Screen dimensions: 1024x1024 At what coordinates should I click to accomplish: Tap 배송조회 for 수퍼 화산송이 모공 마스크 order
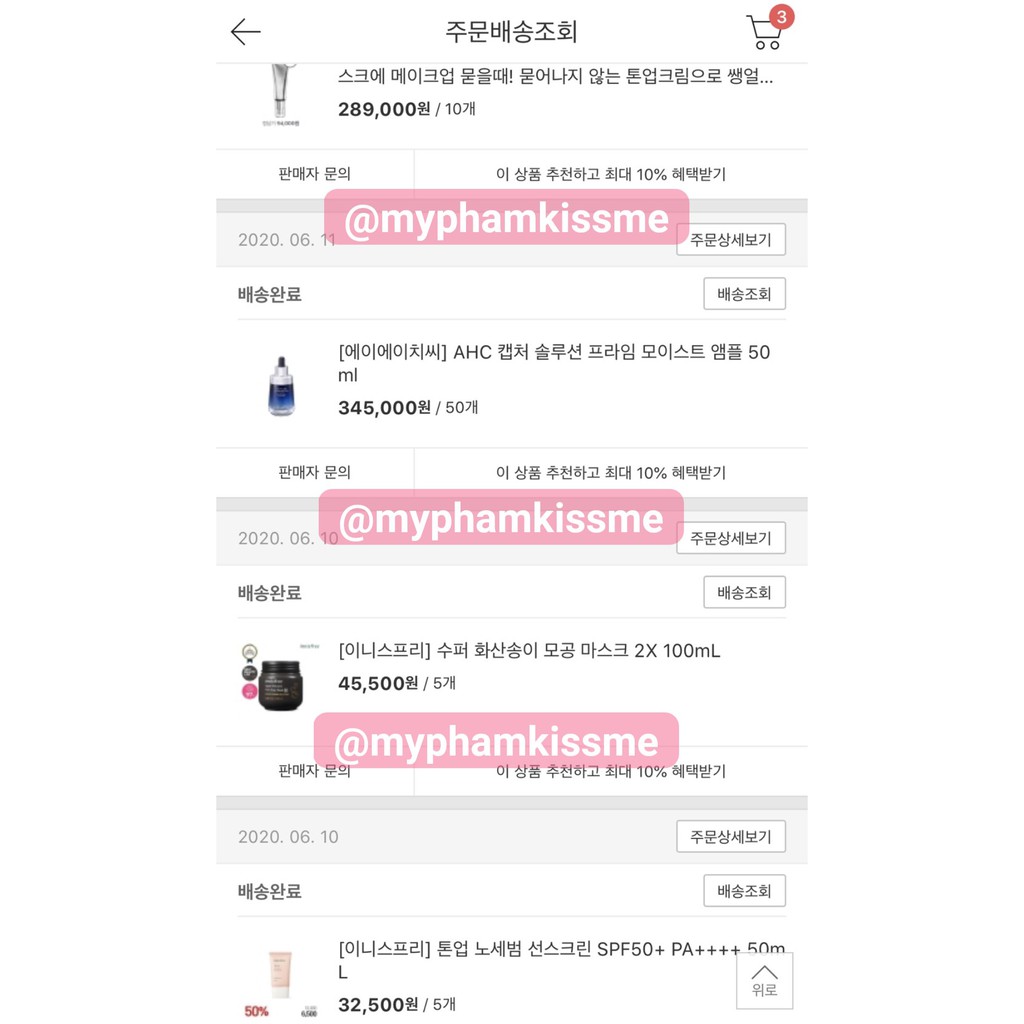click(x=744, y=592)
